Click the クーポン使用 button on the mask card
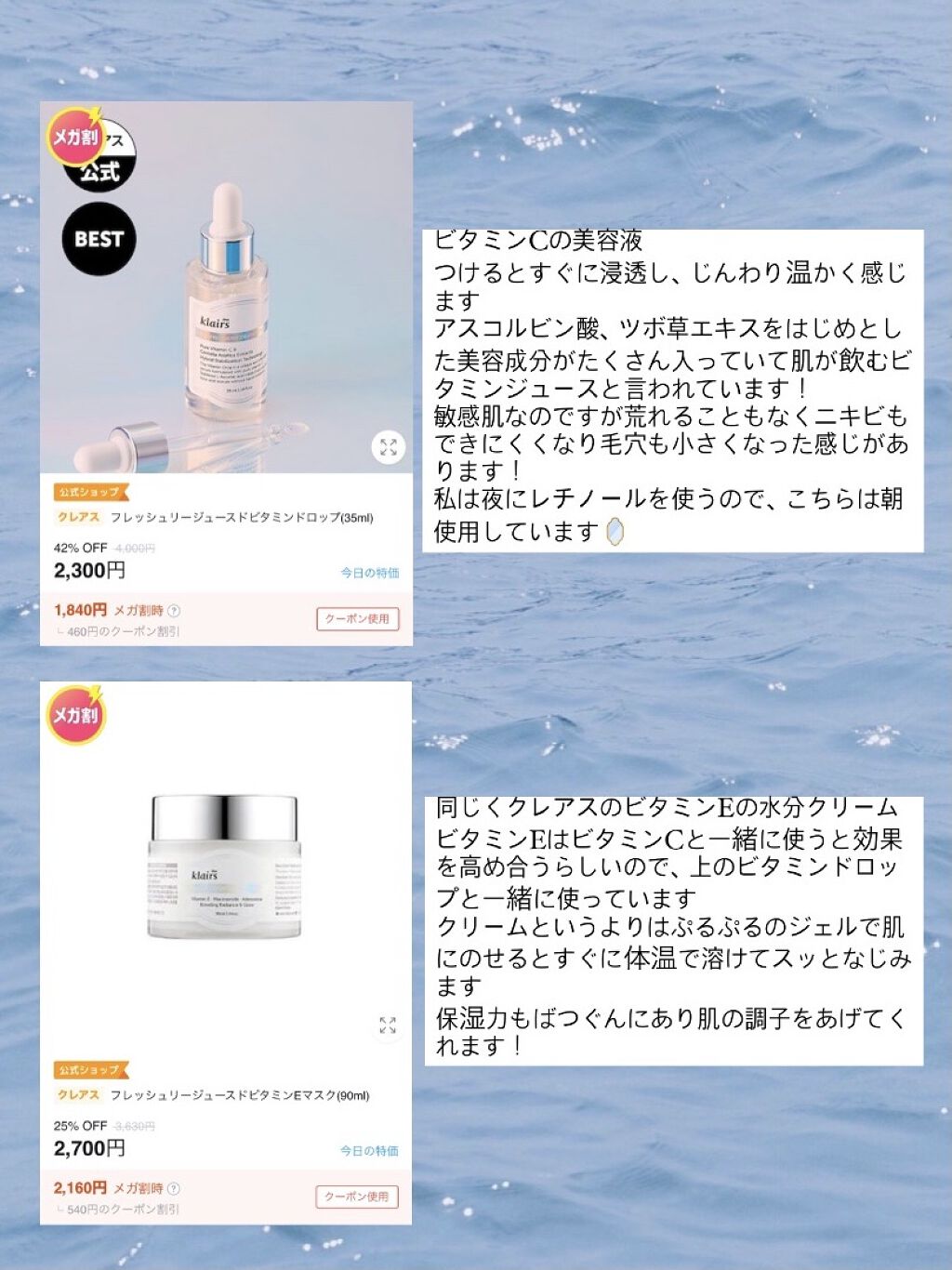Image resolution: width=952 pixels, height=1270 pixels. coord(356,1196)
